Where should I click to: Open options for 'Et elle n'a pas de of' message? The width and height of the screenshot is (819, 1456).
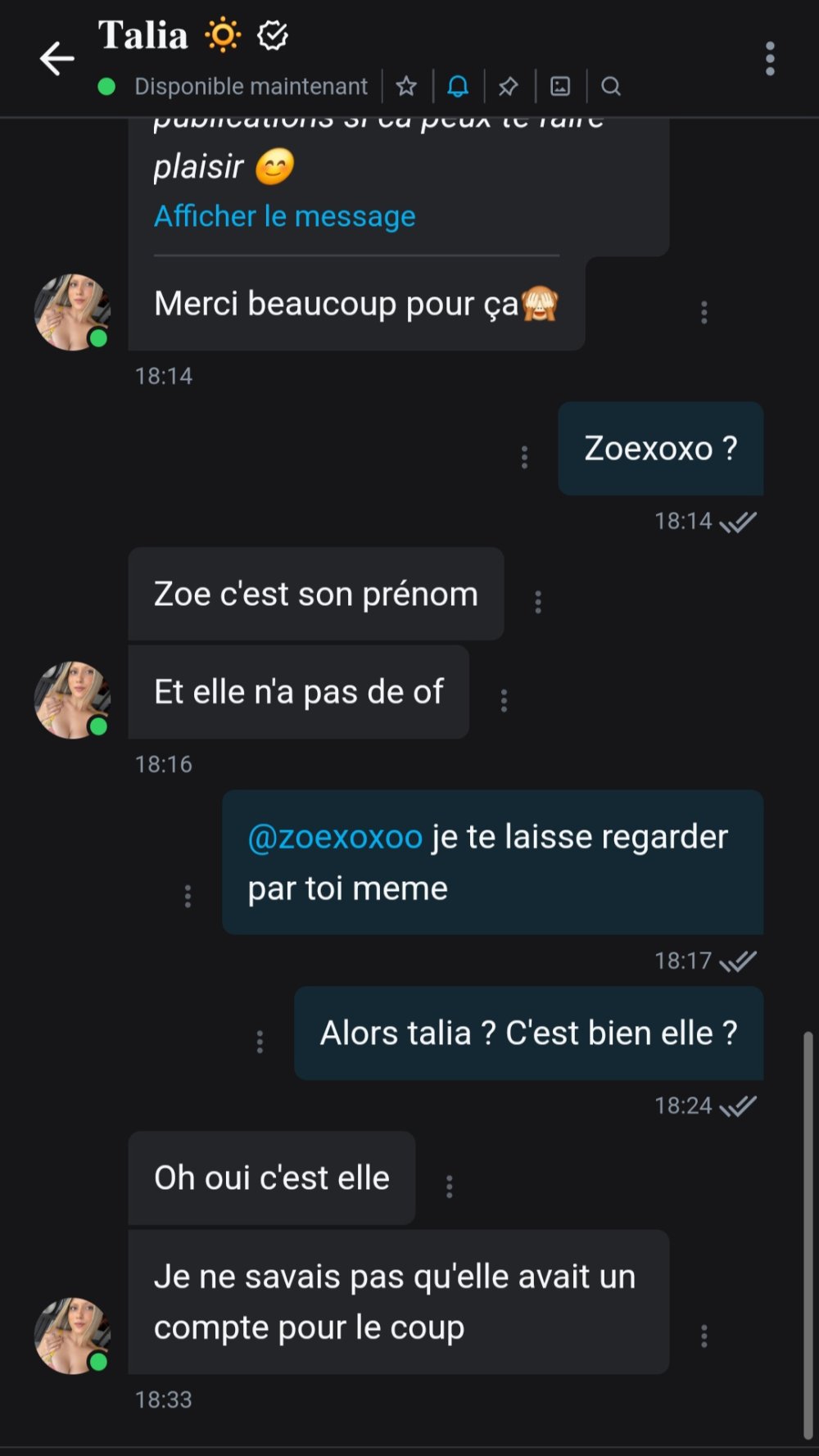[504, 700]
